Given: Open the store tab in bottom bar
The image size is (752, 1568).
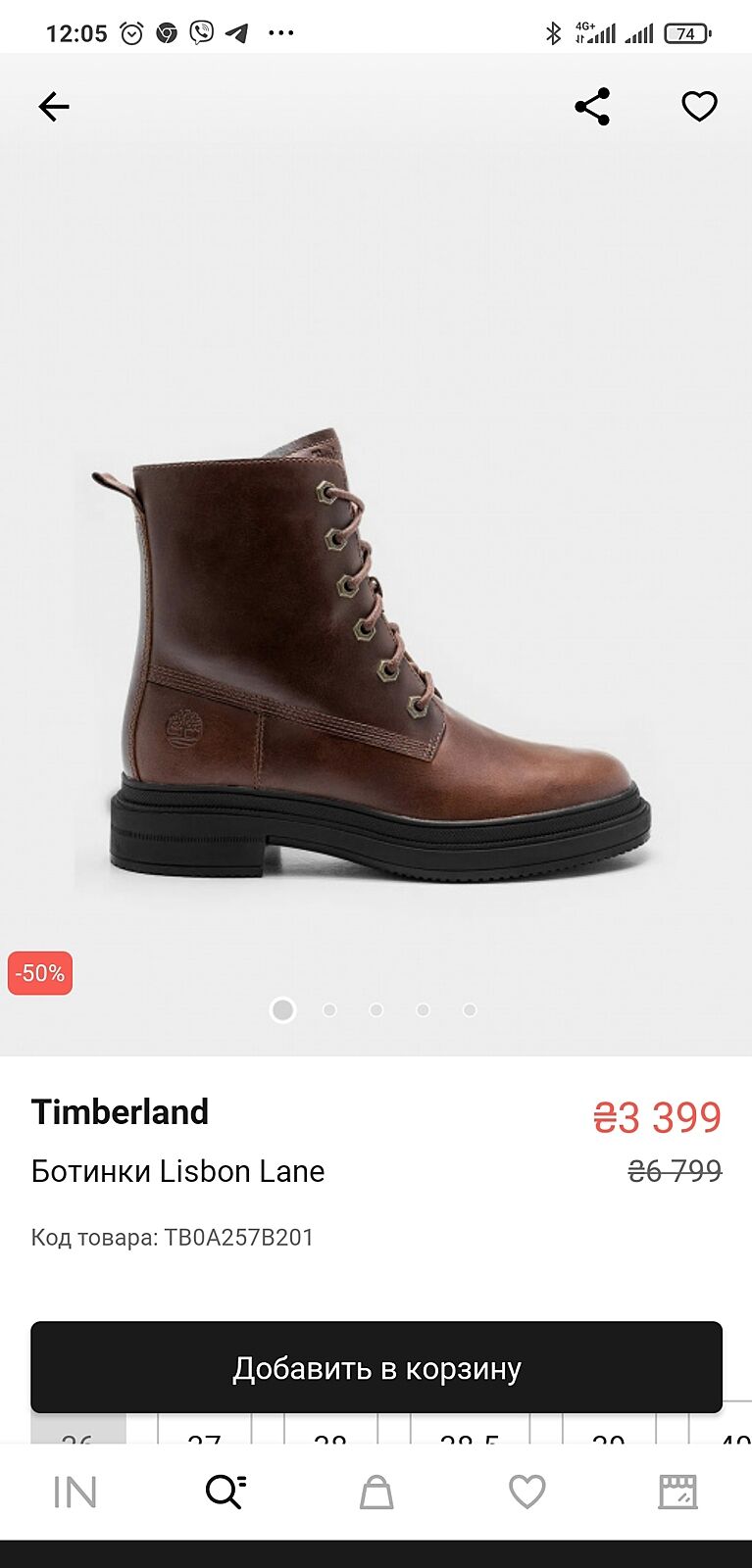Looking at the screenshot, I should 677,1493.
